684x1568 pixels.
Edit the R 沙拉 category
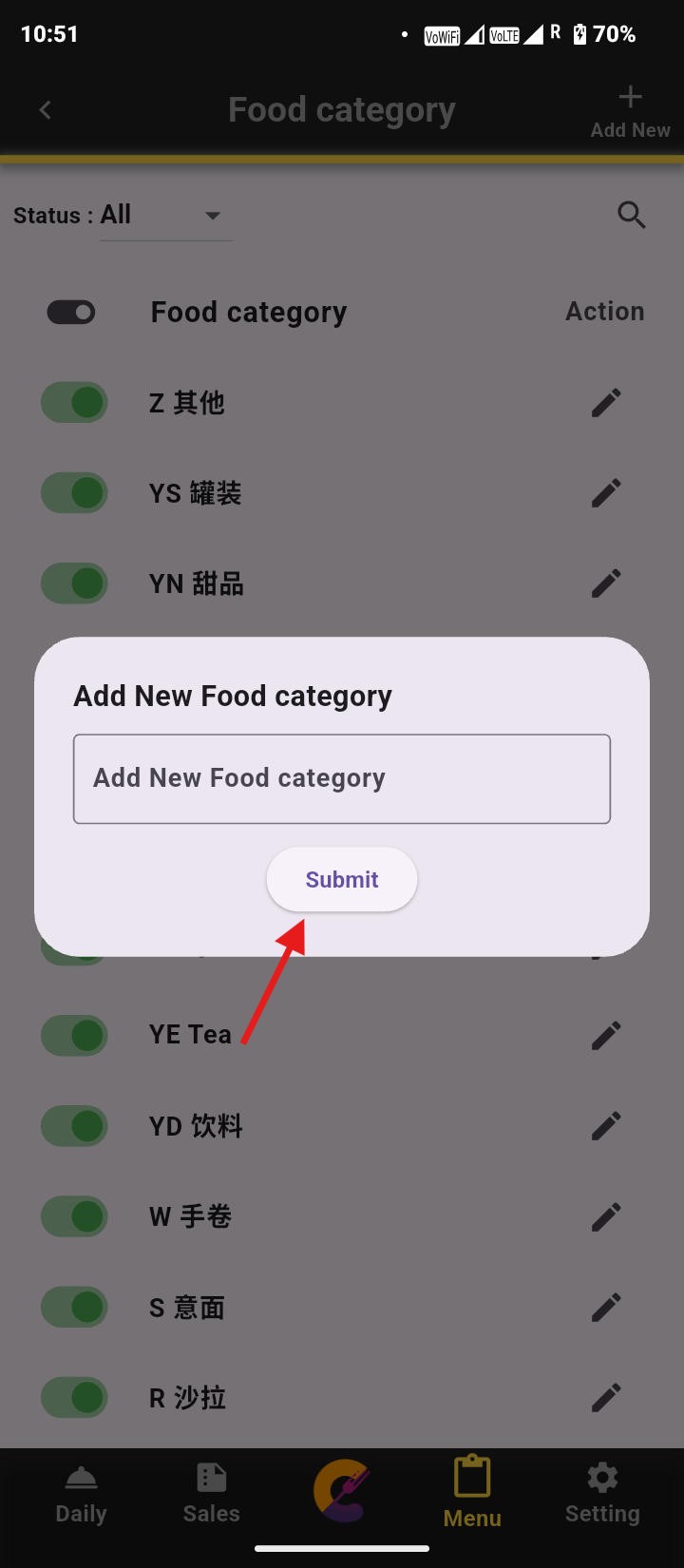[x=606, y=1398]
